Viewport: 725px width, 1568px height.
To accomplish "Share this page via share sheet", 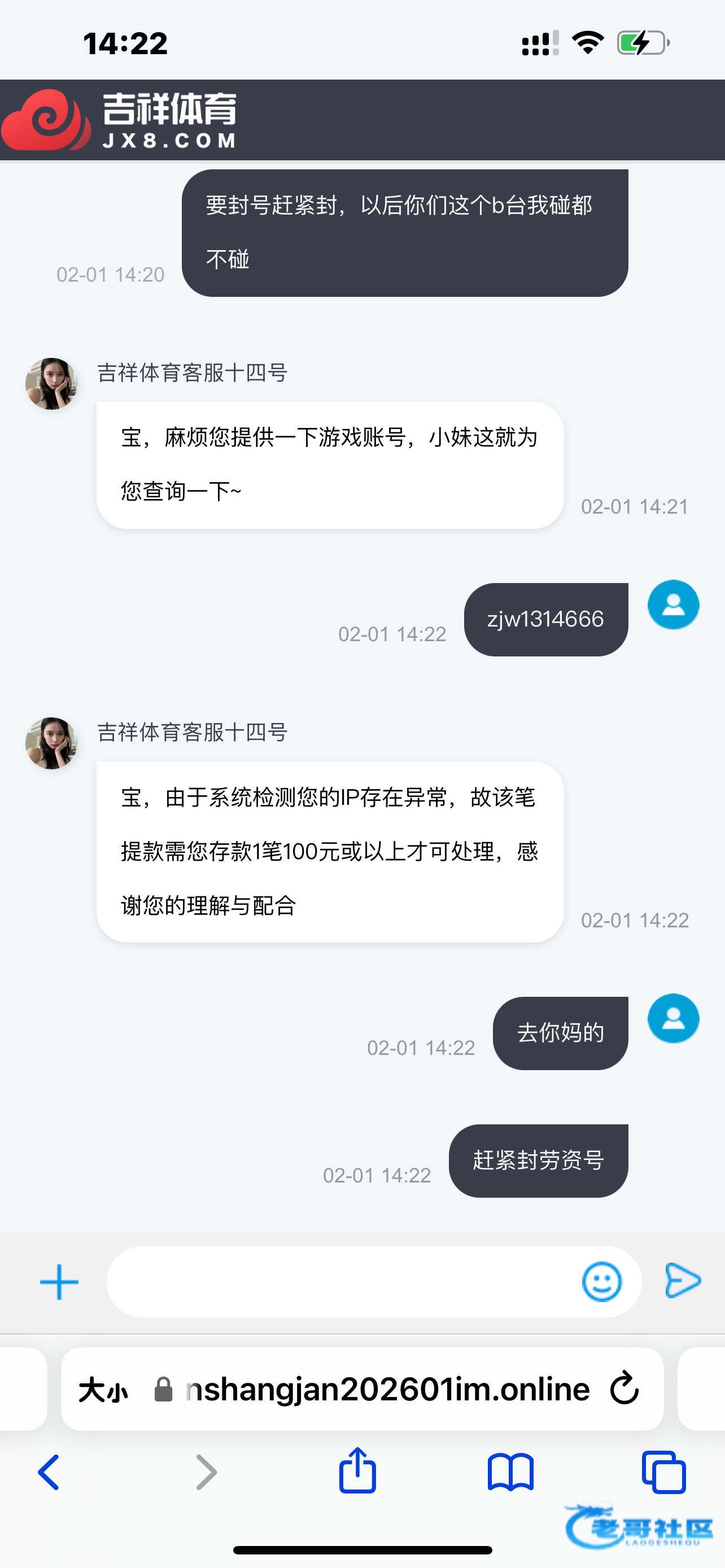I will pos(357,1470).
